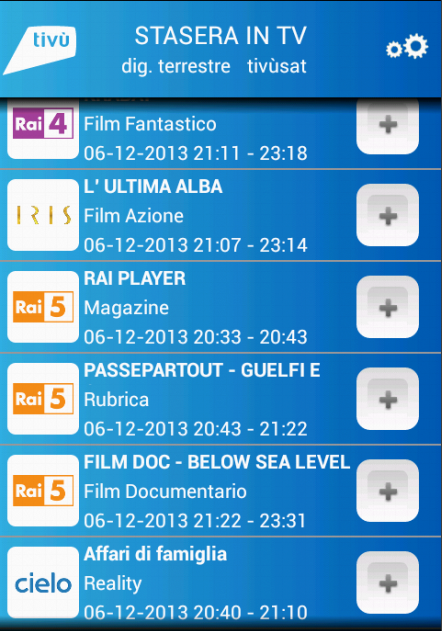Tap the plus button next to RAI PLAYER
This screenshot has width=442, height=631.
(388, 307)
